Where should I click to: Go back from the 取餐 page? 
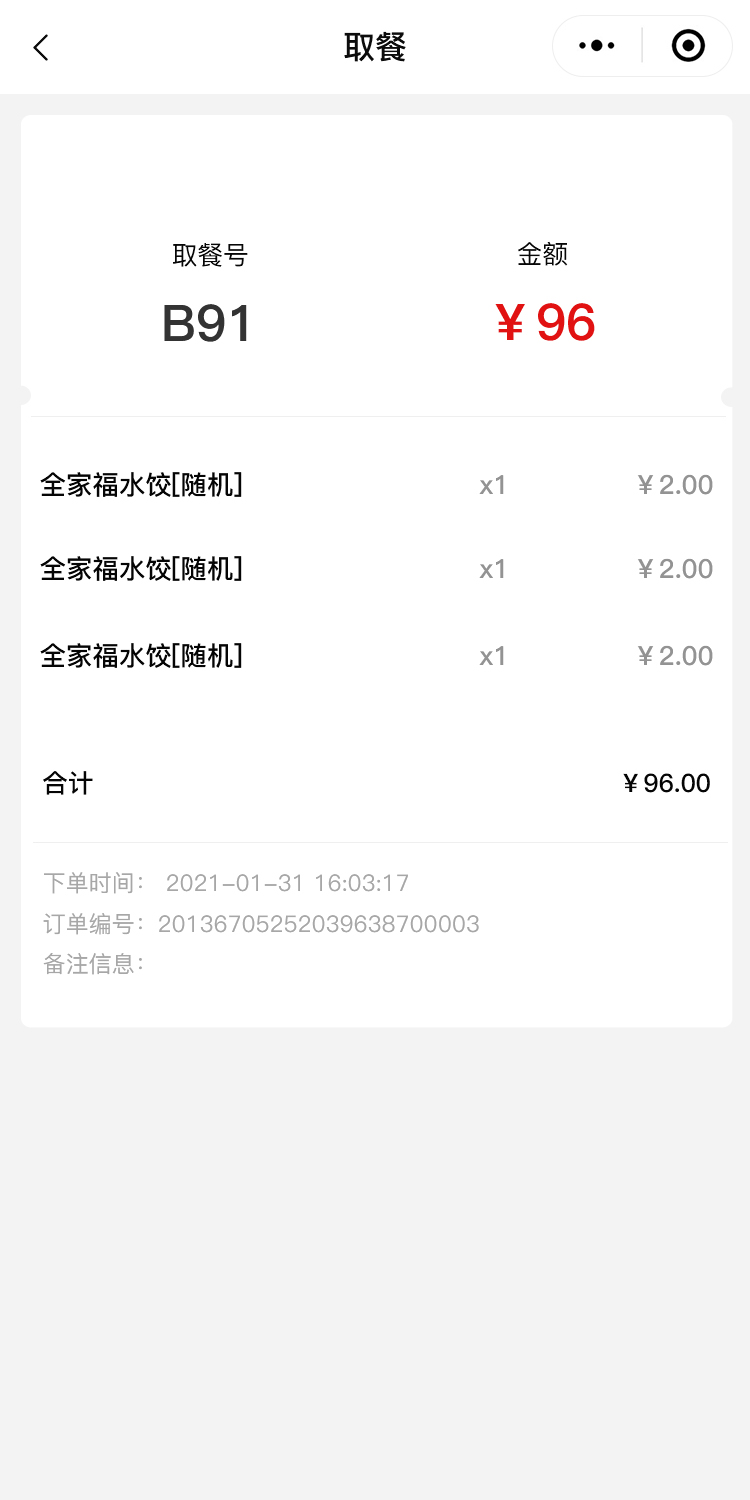pyautogui.click(x=41, y=47)
